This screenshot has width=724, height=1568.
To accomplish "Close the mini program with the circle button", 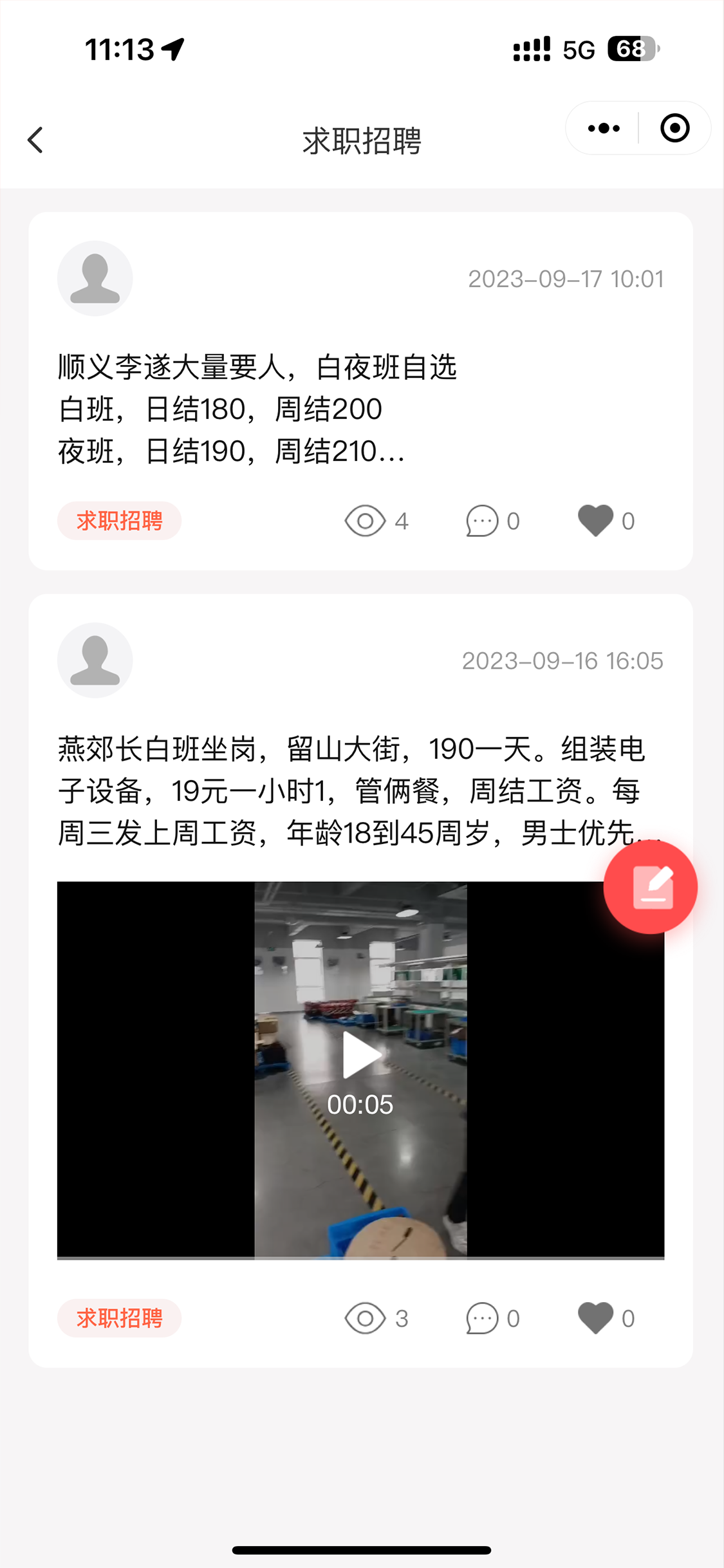I will click(674, 128).
